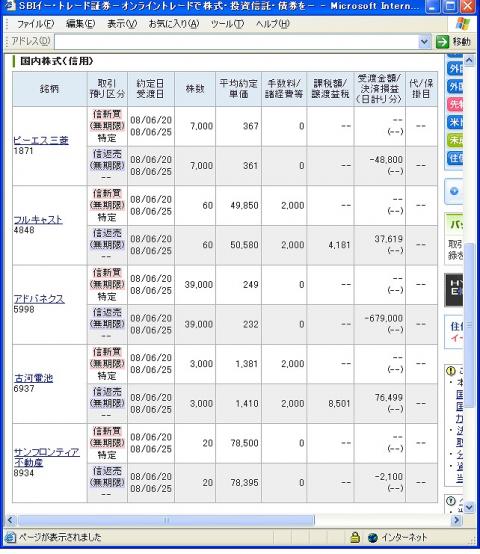Open the ファイル menu
The image size is (480, 554).
tap(35, 24)
